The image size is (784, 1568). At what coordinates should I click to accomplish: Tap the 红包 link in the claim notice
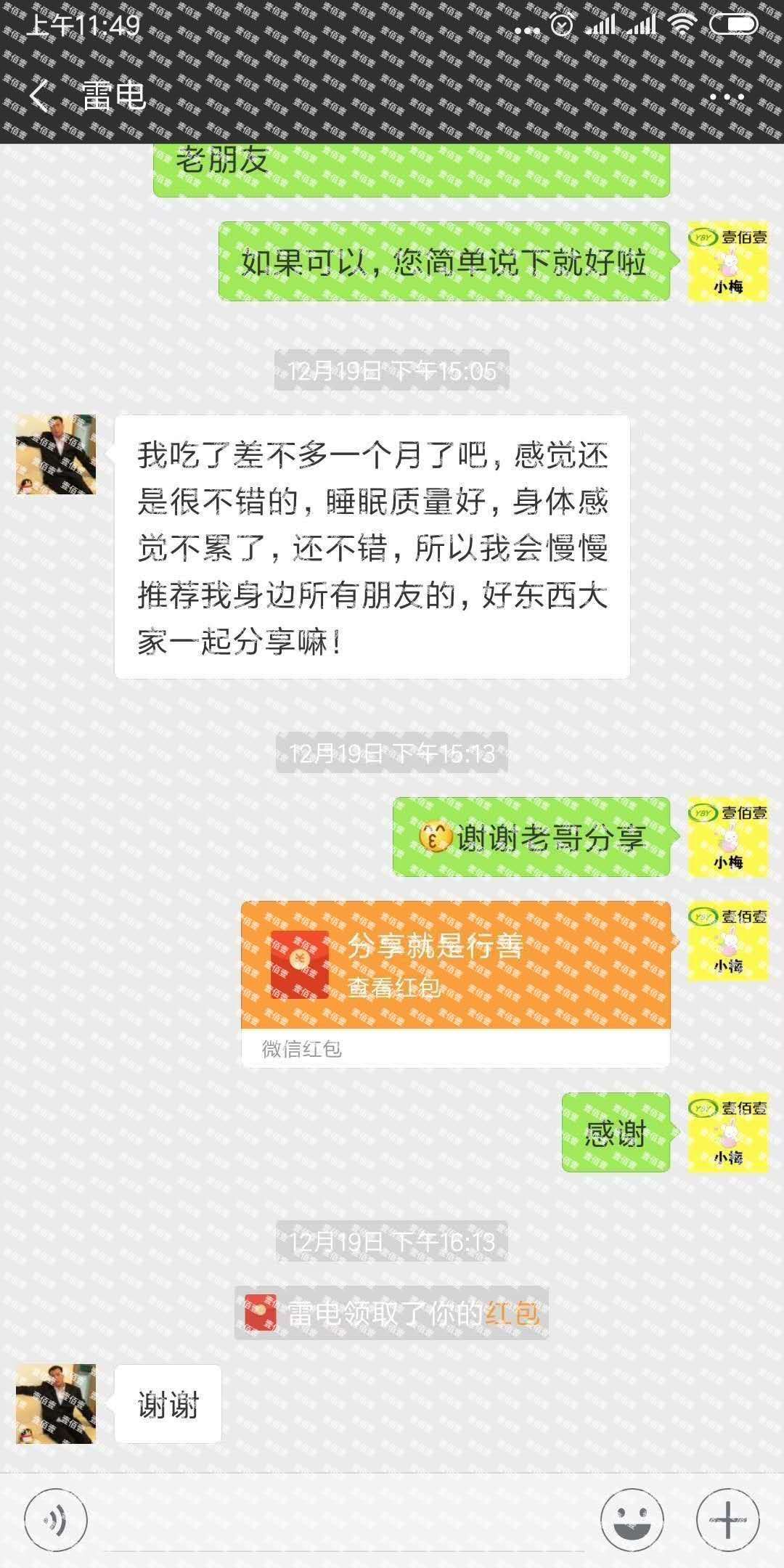(513, 1312)
